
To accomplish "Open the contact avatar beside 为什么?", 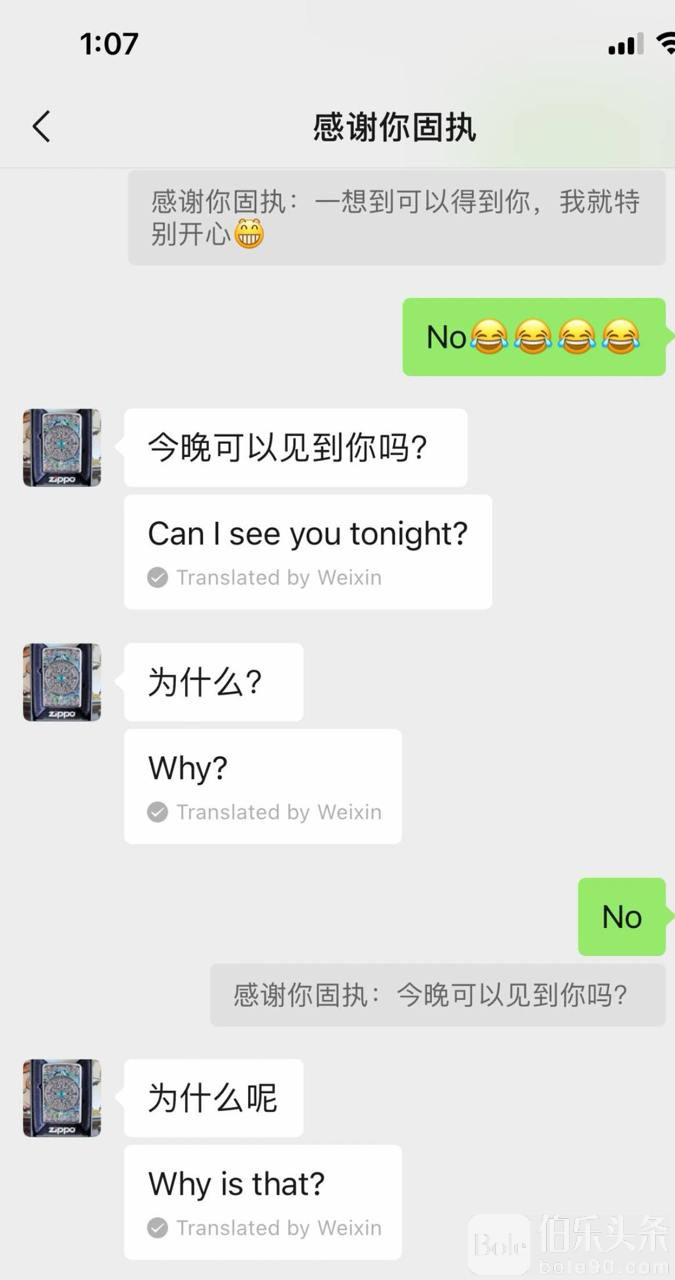I will [x=62, y=682].
